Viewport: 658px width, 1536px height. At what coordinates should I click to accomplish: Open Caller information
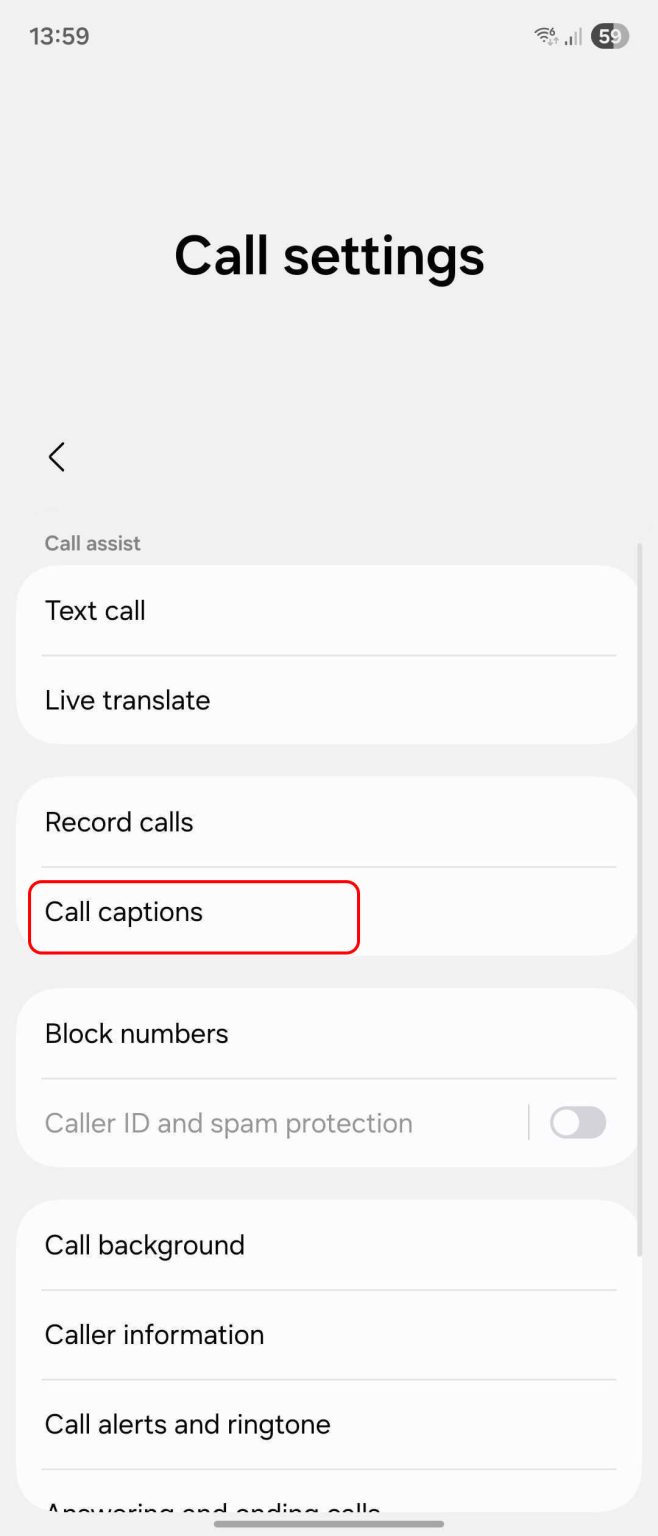328,1335
